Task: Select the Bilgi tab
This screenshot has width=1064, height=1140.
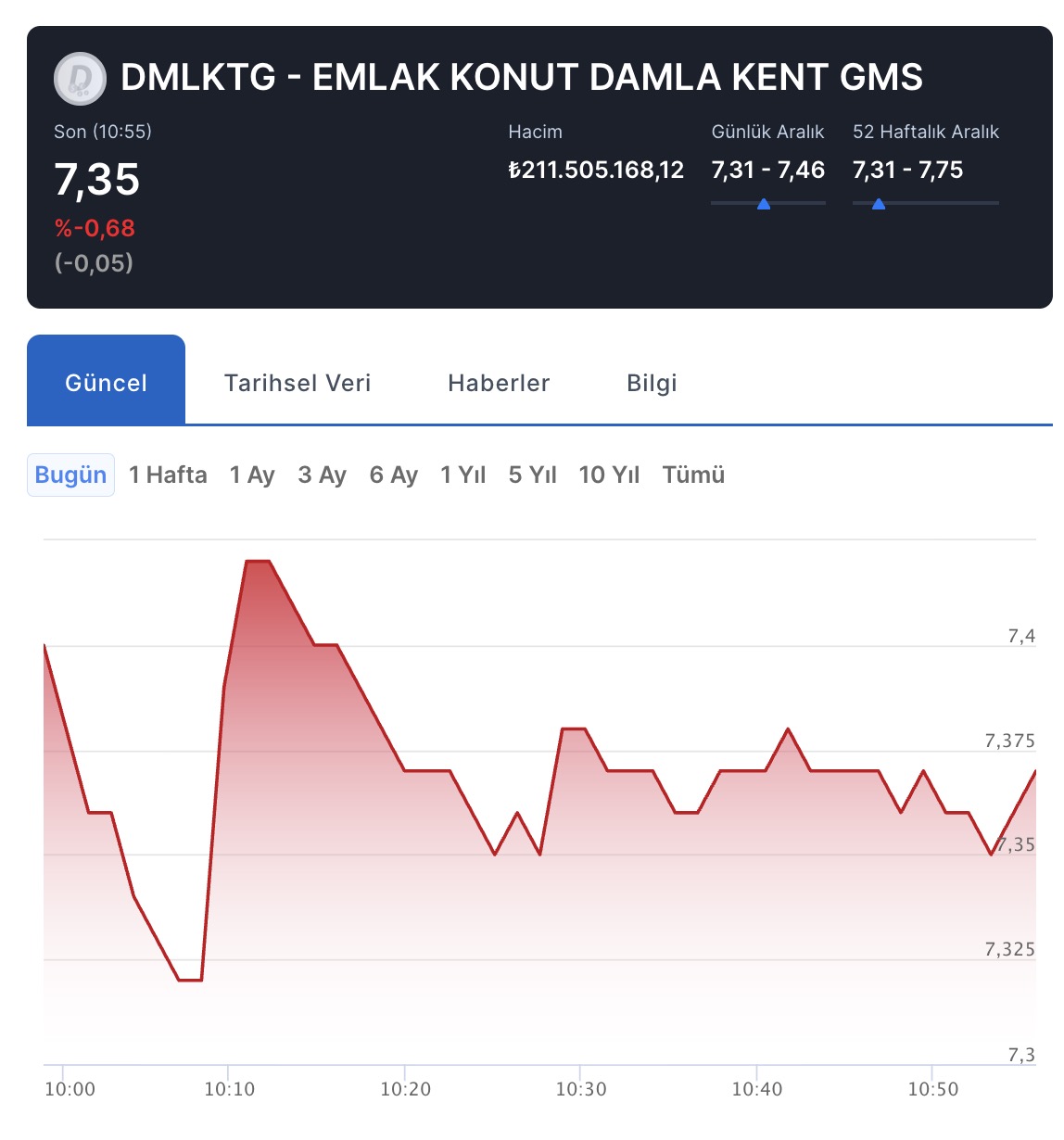Action: point(651,382)
